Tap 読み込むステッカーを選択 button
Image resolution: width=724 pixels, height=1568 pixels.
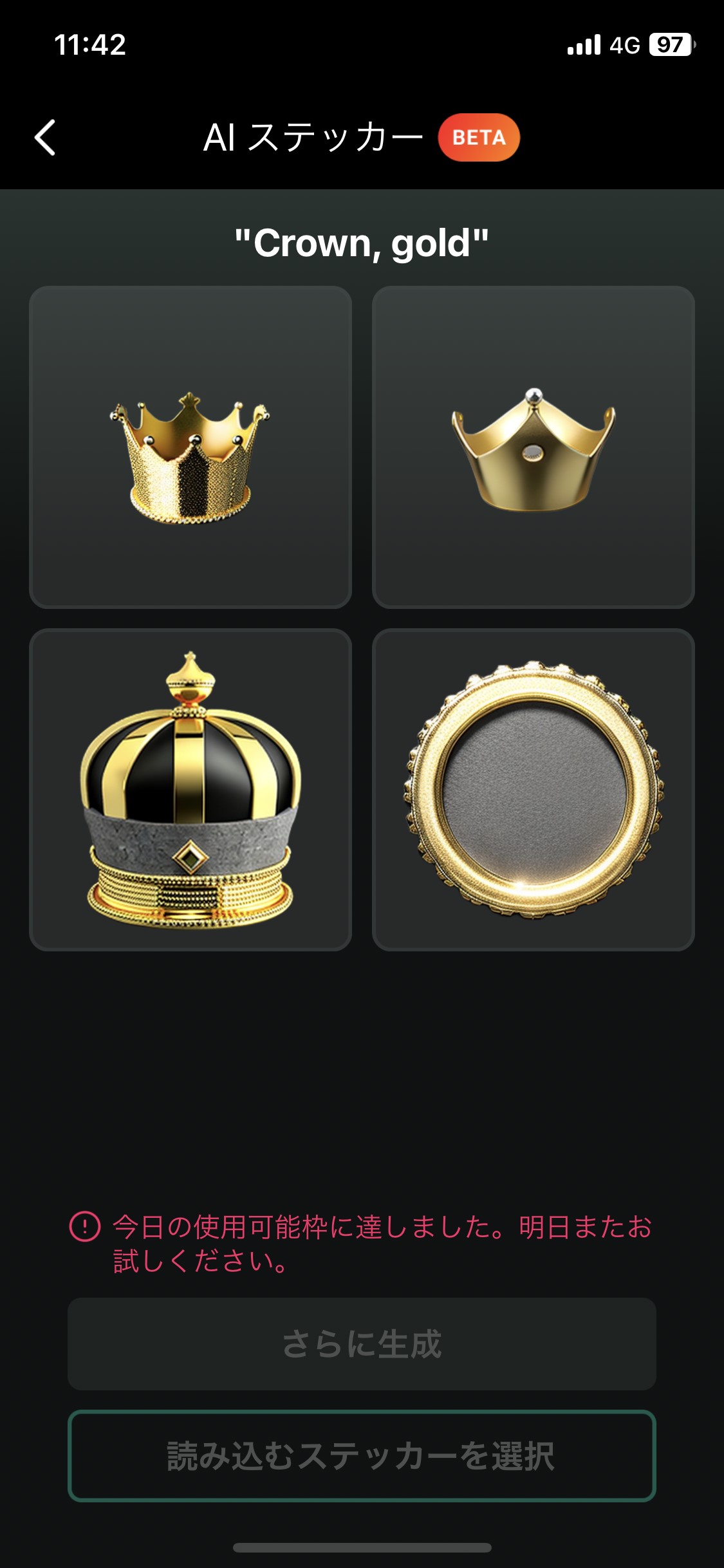coord(362,1456)
